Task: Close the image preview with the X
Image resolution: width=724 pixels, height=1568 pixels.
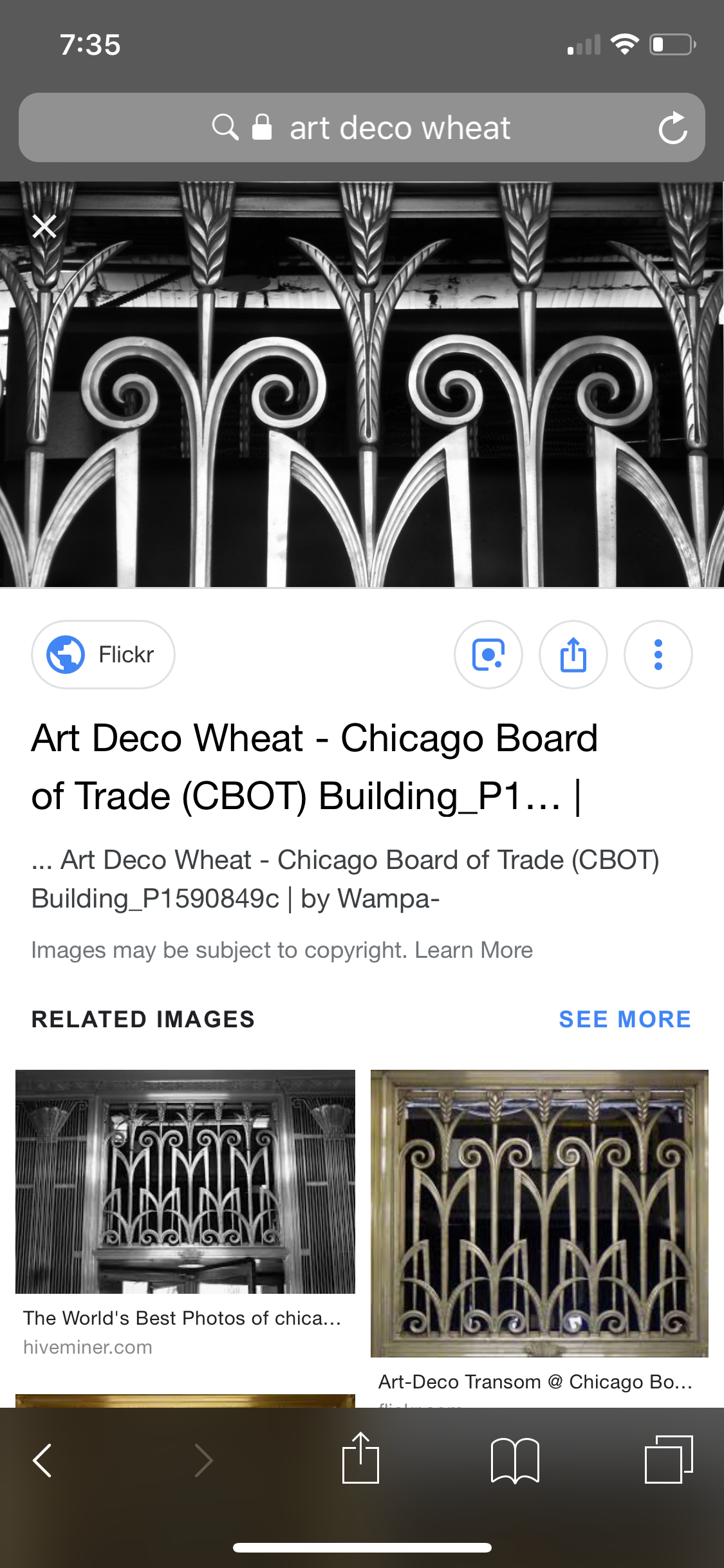Action: 44,227
